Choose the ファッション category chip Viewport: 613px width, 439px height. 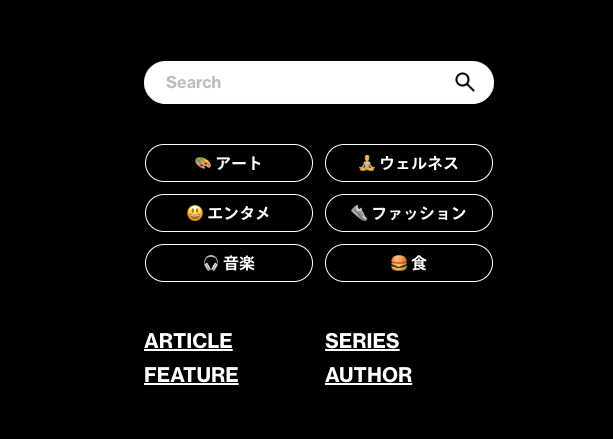409,213
